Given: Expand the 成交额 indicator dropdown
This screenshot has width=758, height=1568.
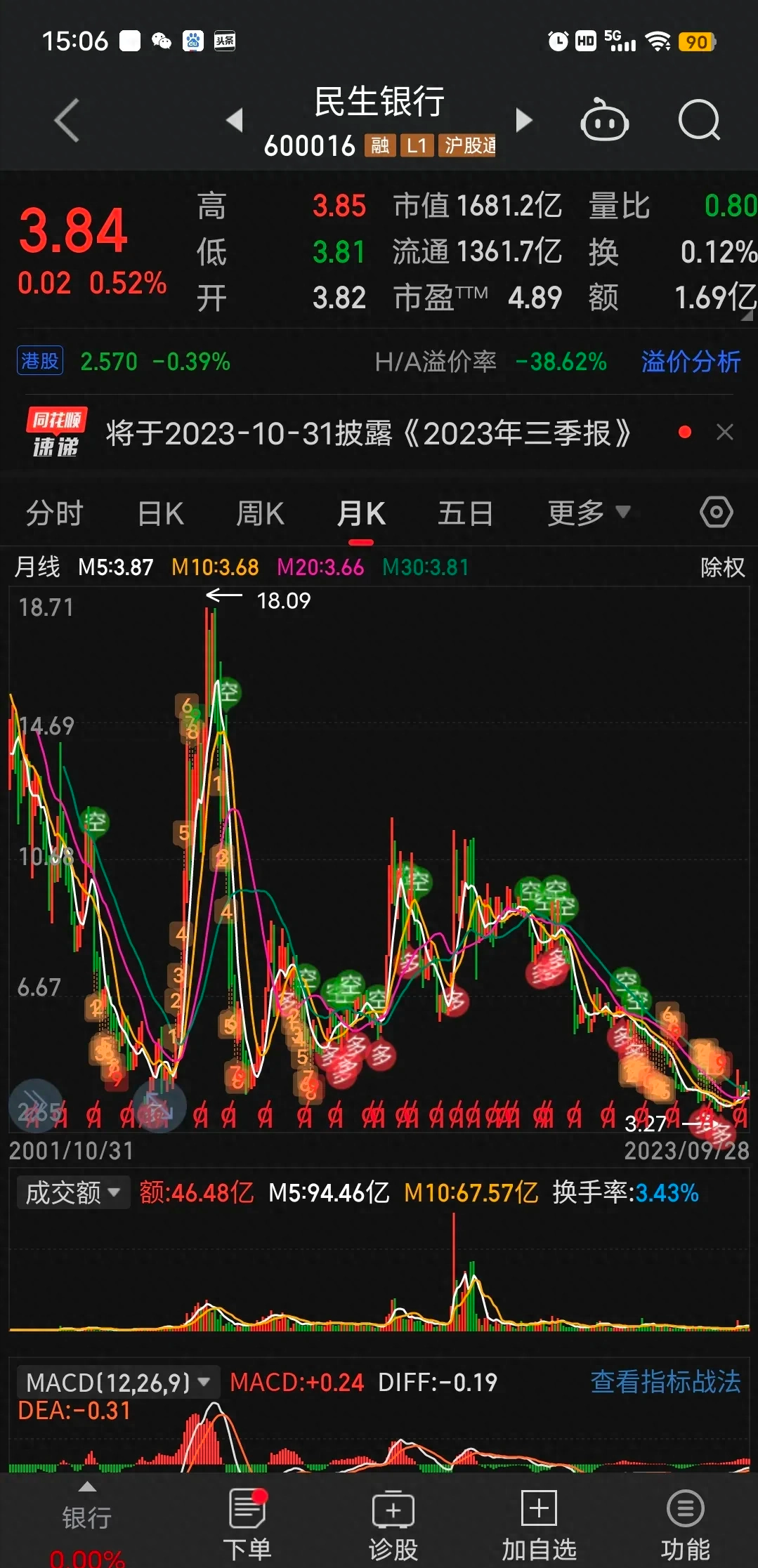Looking at the screenshot, I should [x=73, y=1192].
